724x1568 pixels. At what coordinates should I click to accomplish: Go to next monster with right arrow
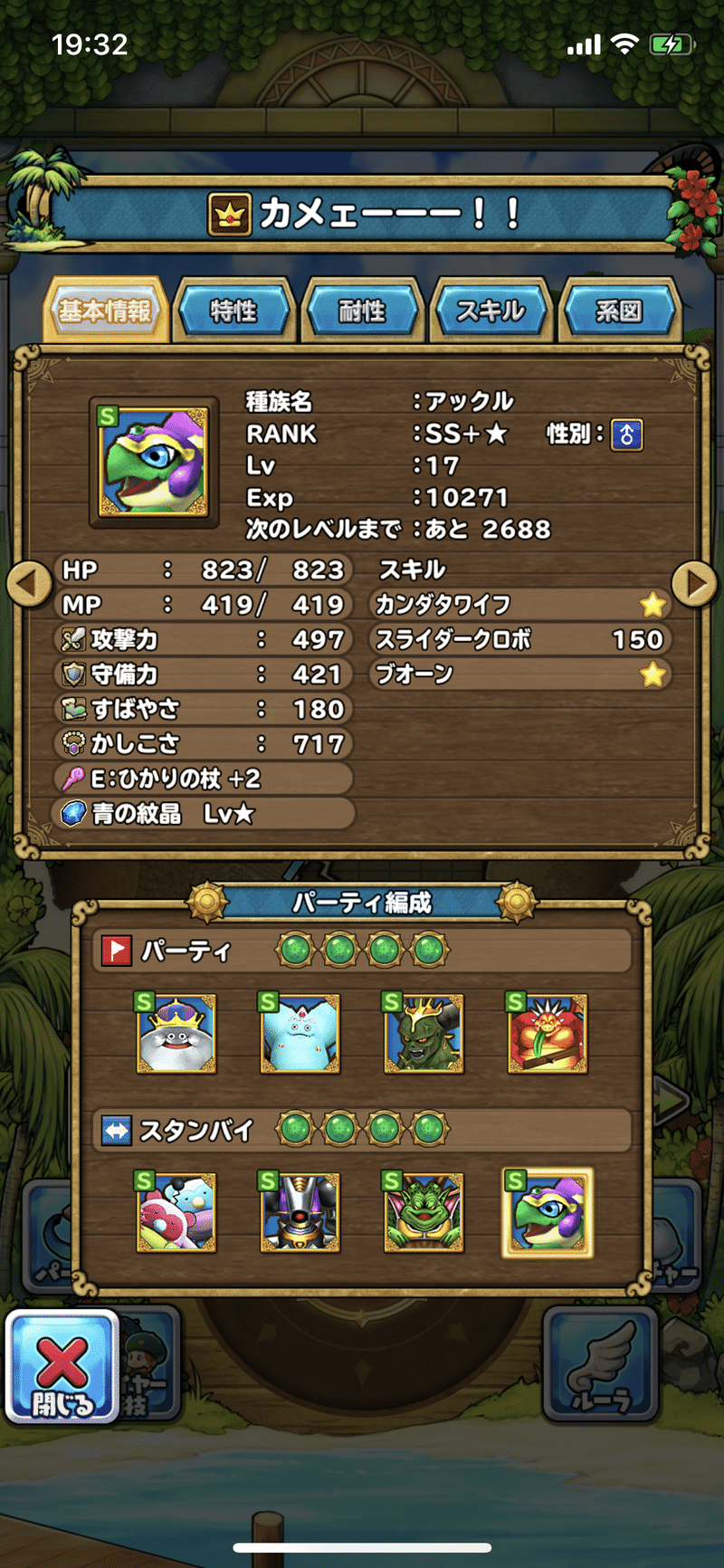(695, 584)
